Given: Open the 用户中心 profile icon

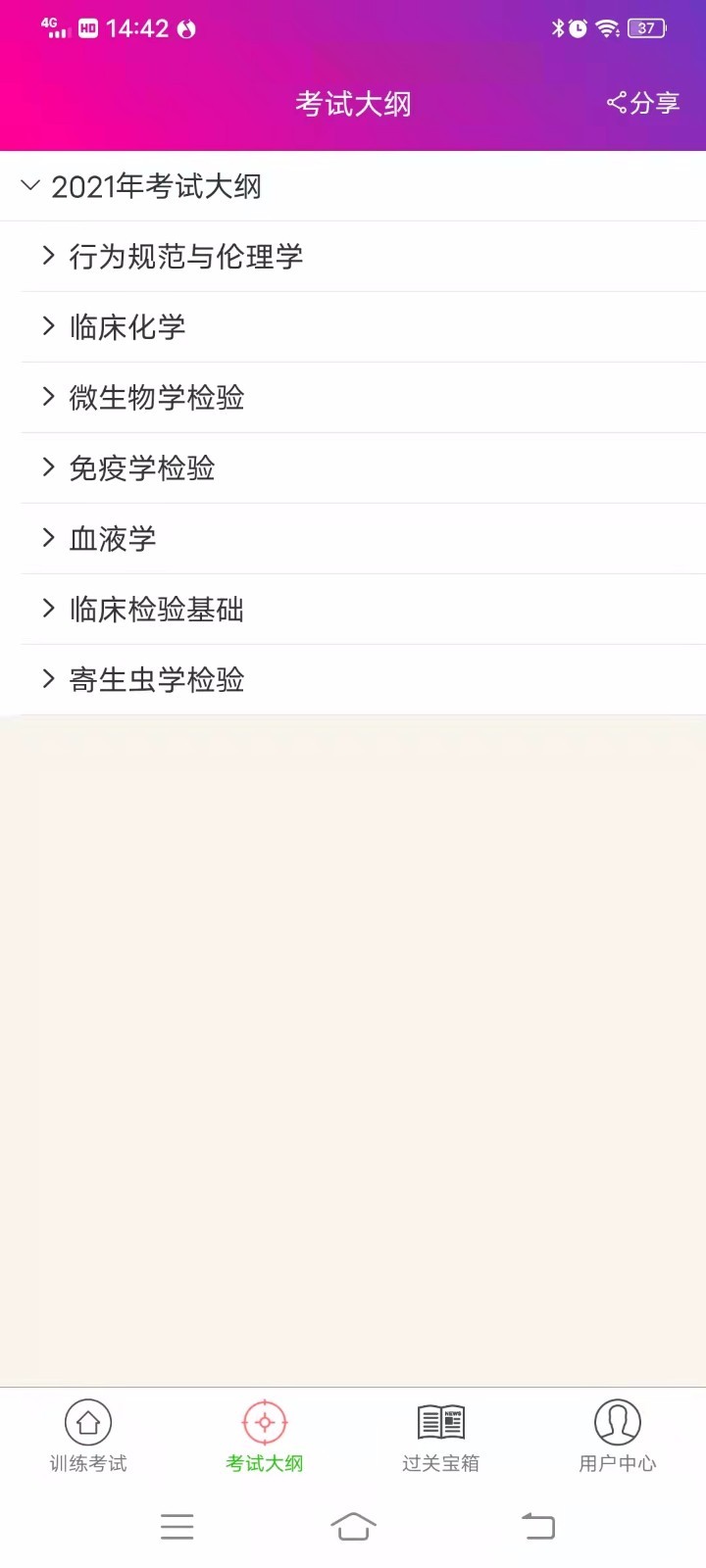Looking at the screenshot, I should 617,1421.
